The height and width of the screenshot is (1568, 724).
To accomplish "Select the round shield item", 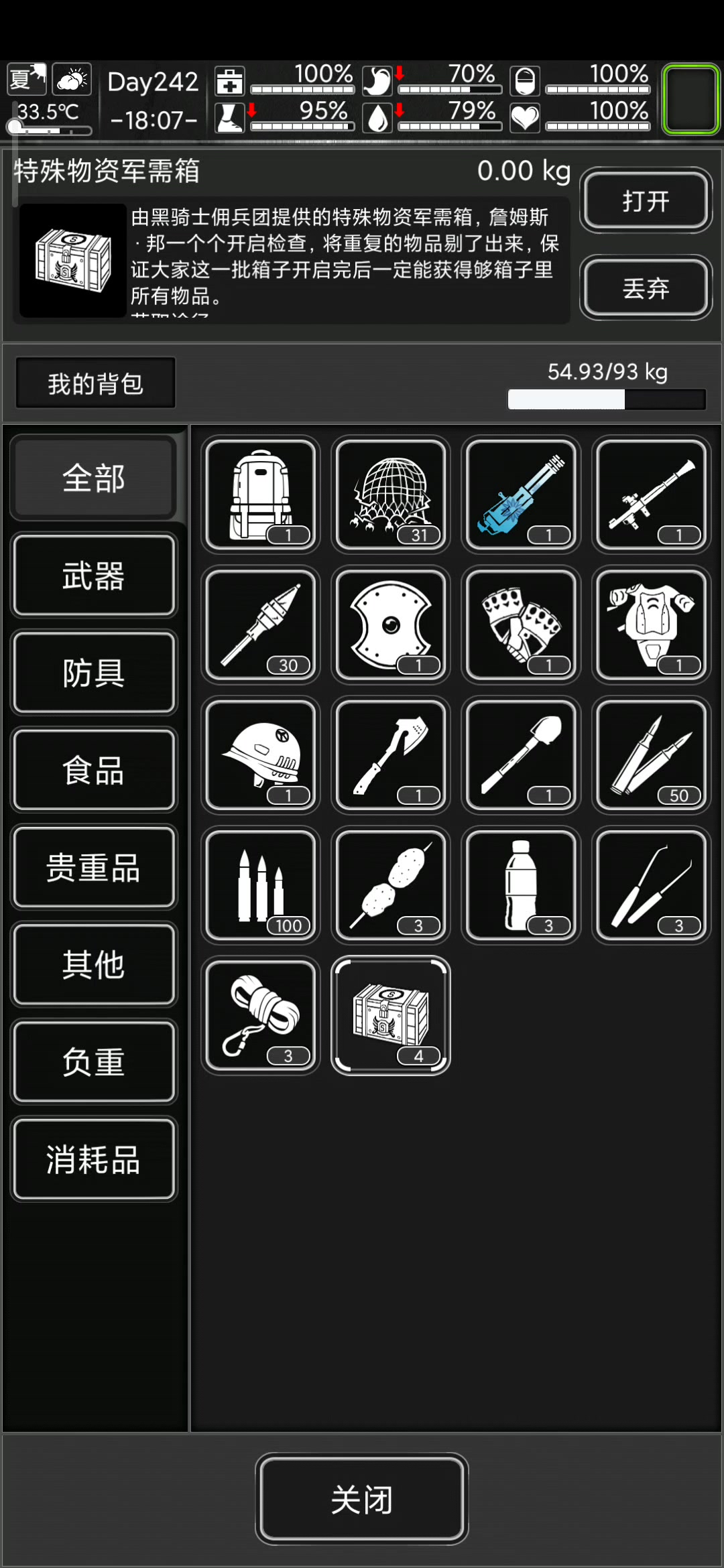I will click(391, 625).
